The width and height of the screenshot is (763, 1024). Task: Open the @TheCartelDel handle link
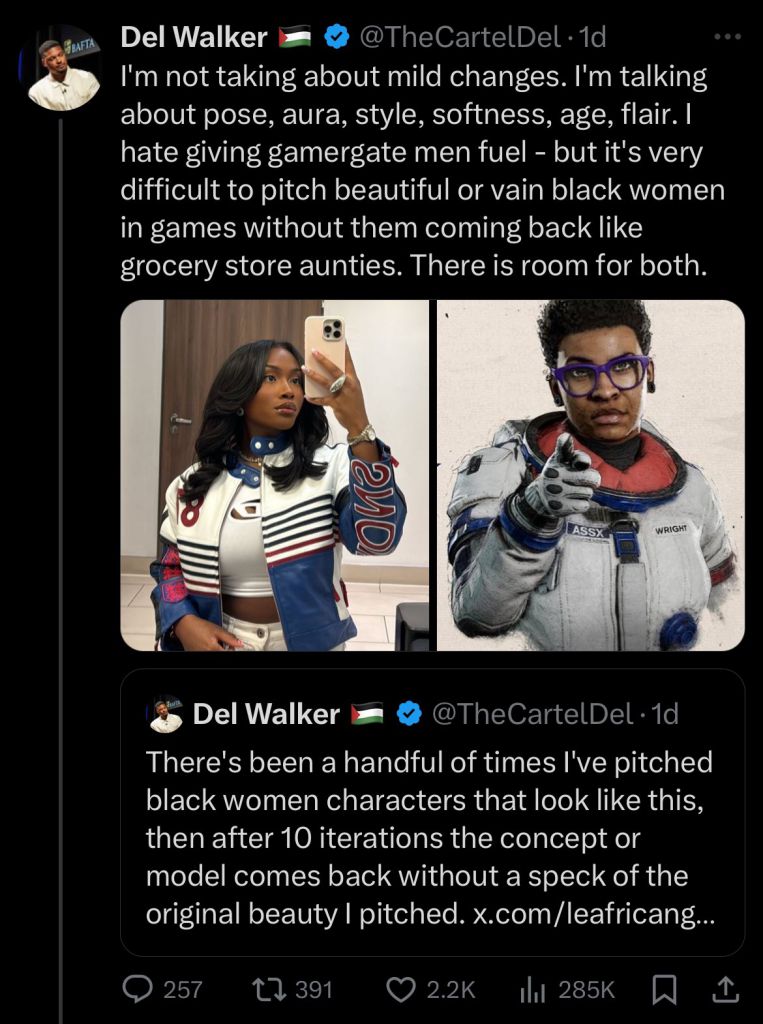click(x=462, y=37)
